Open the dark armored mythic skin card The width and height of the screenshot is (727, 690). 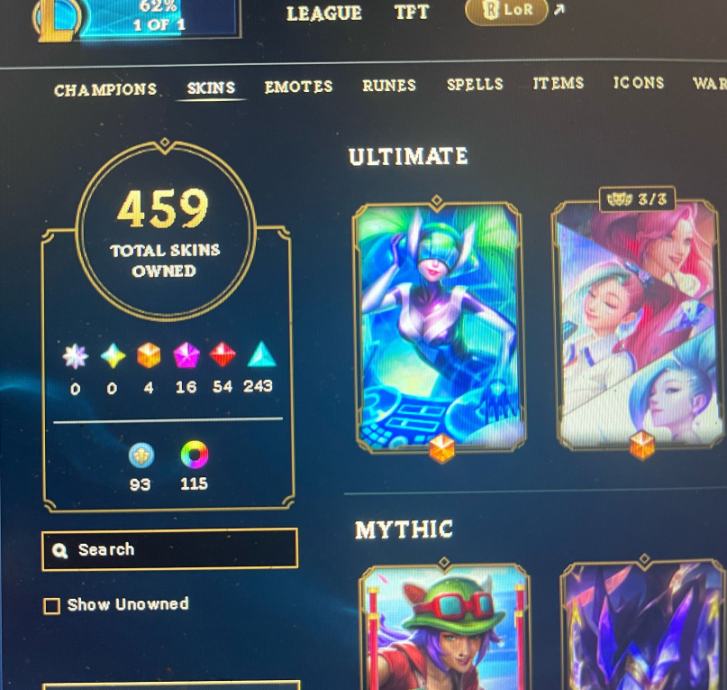click(641, 628)
